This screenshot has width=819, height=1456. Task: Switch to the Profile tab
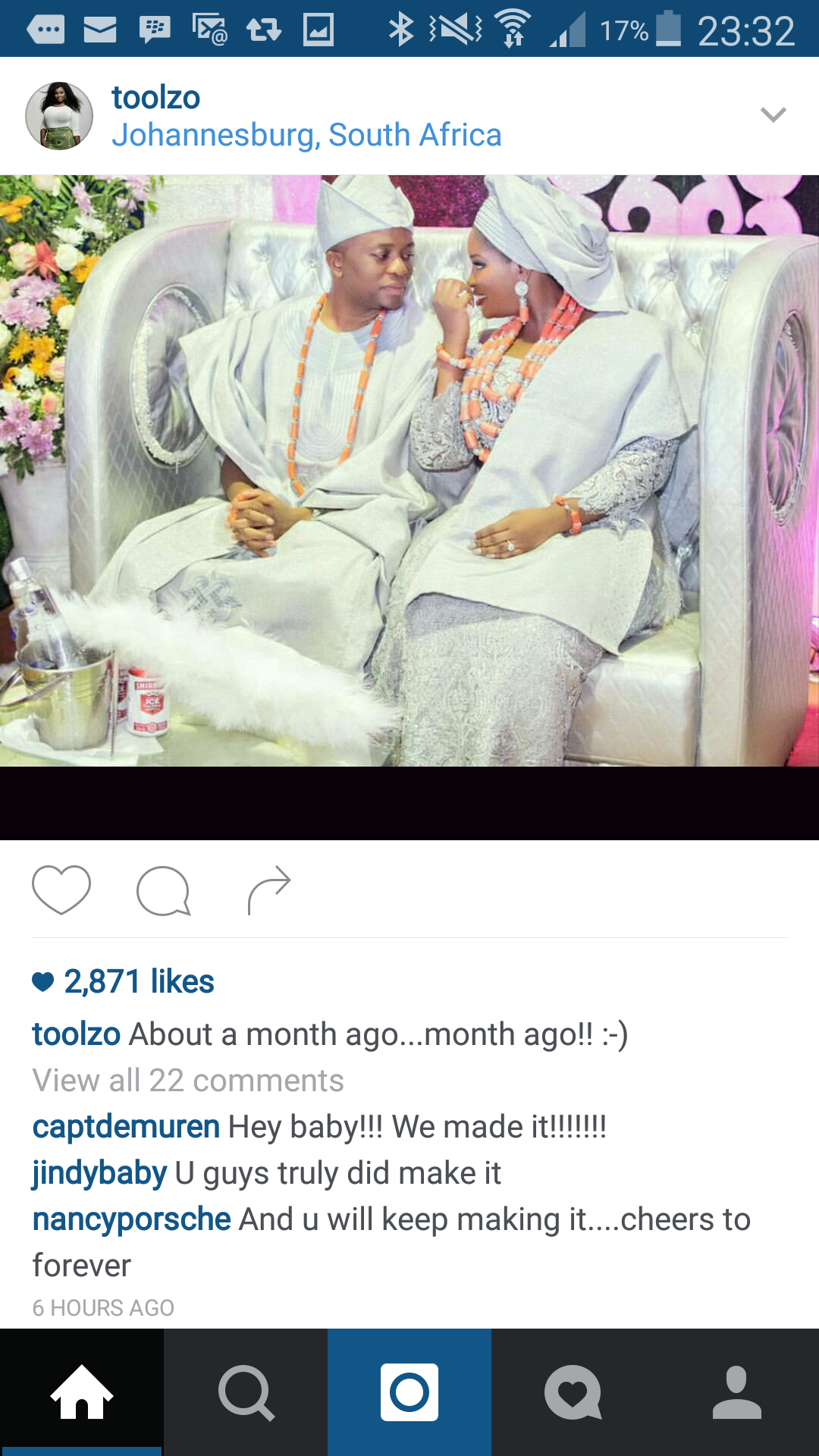(x=737, y=1392)
